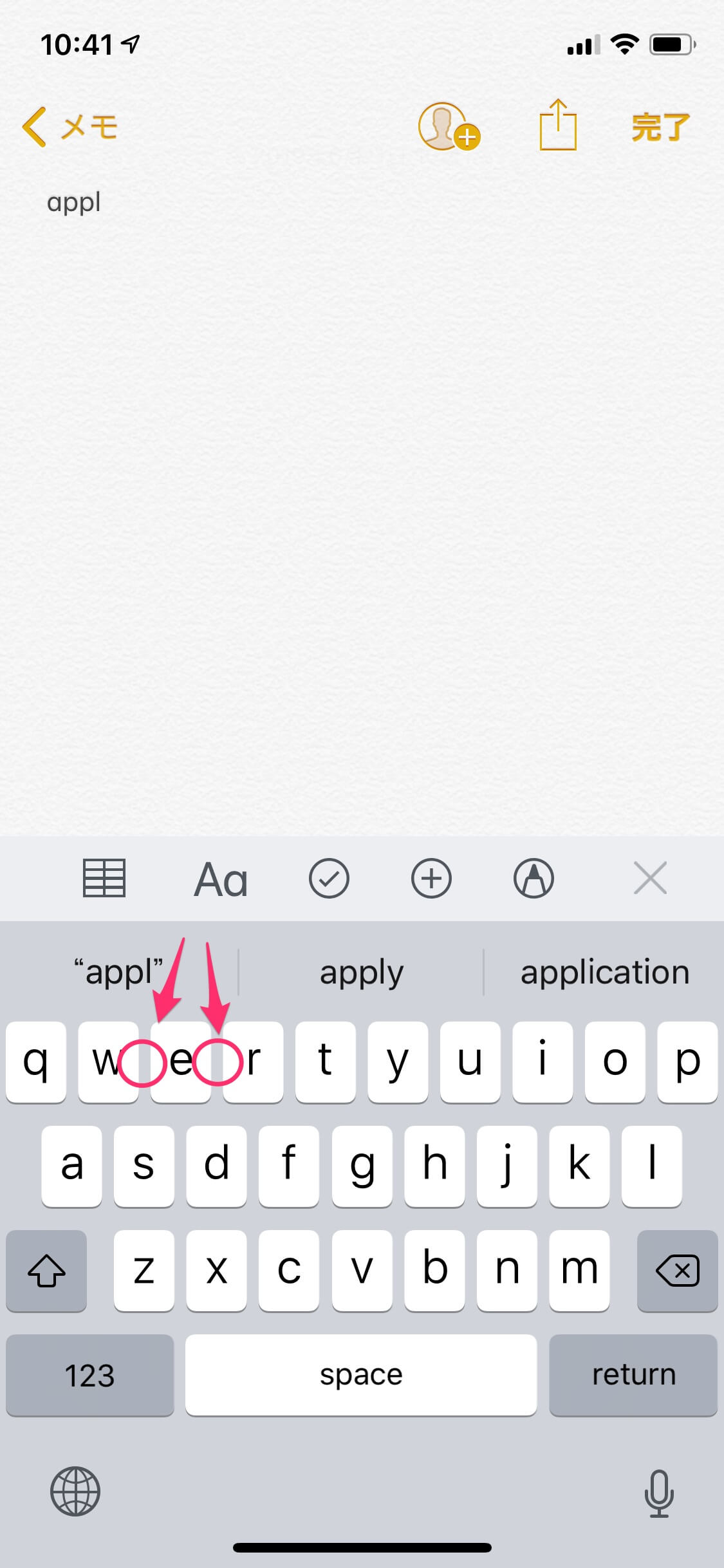The image size is (724, 1568).
Task: Tap the return key
Action: click(x=633, y=1375)
